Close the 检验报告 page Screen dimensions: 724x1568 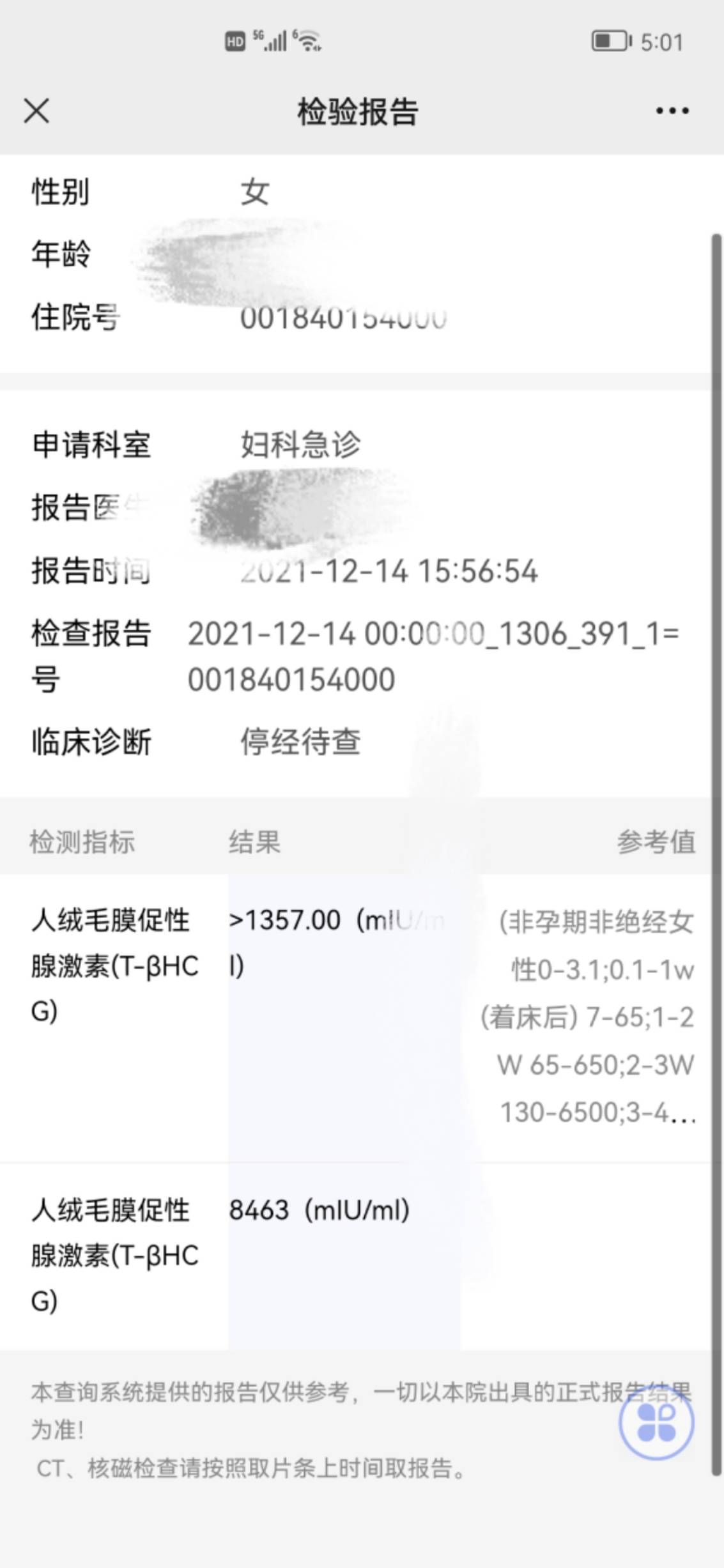tap(36, 111)
